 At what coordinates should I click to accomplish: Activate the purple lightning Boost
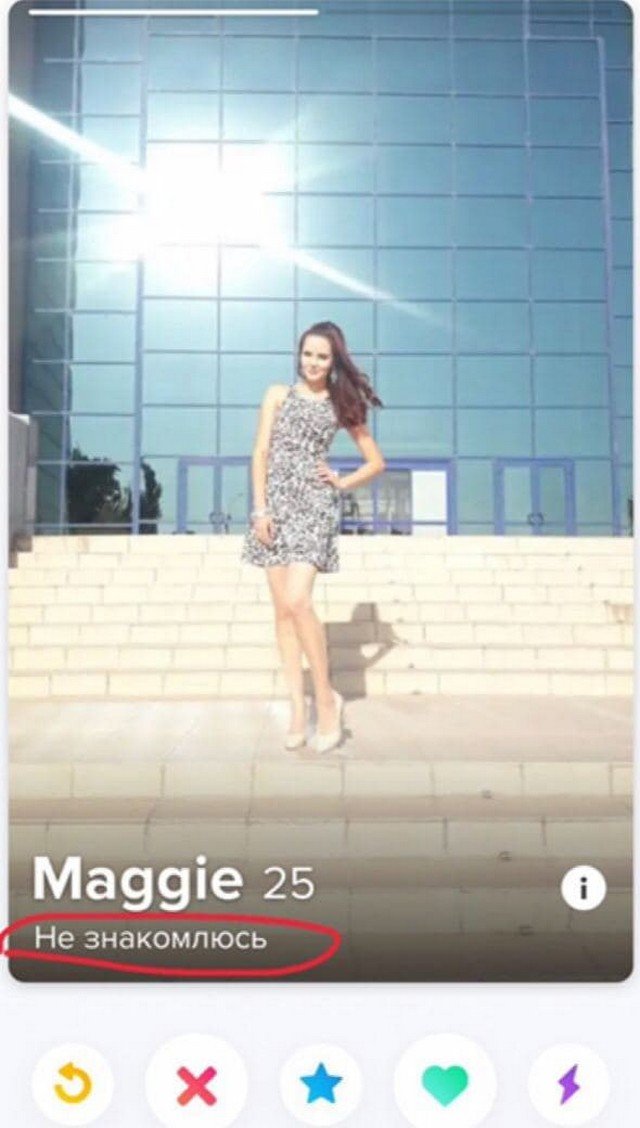point(568,1085)
